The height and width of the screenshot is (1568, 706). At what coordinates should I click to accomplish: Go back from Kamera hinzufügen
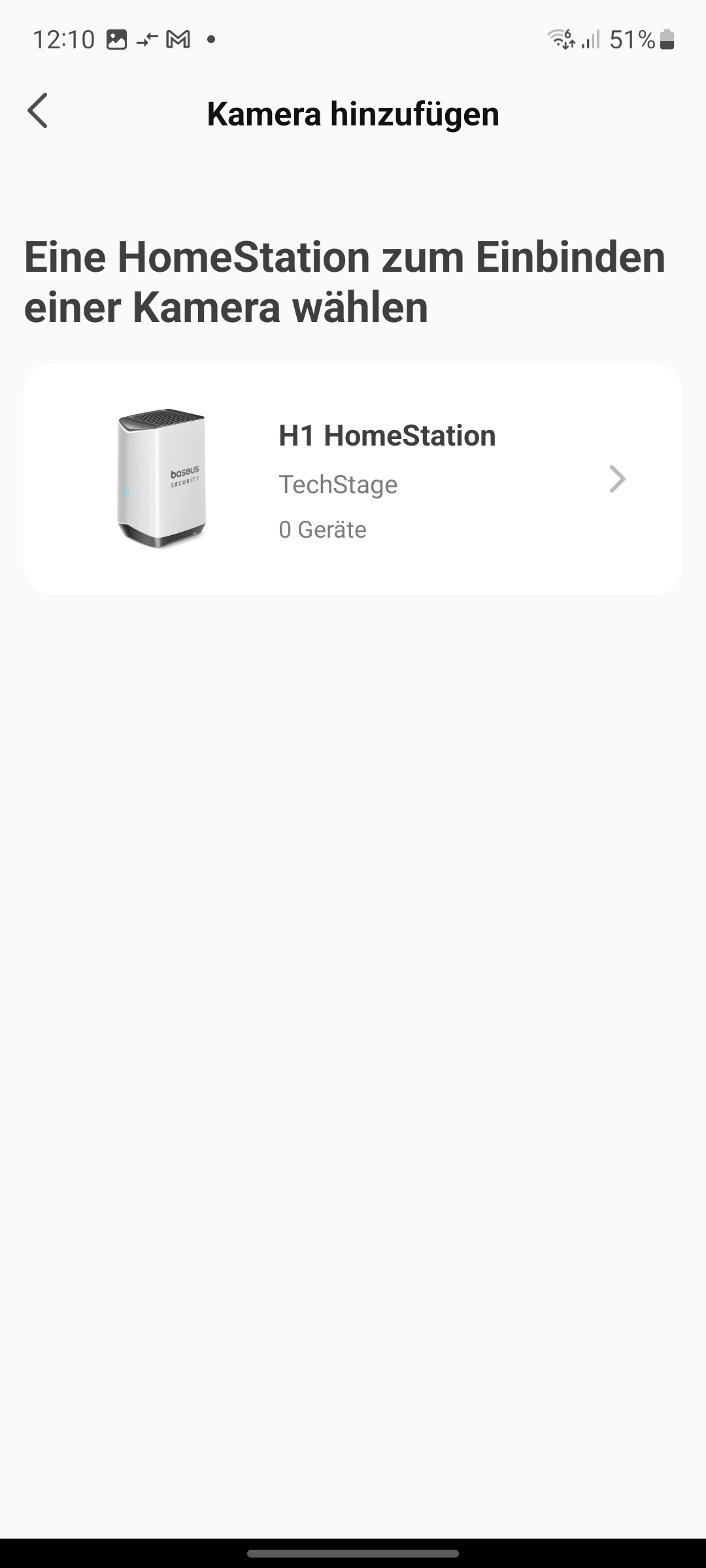38,111
